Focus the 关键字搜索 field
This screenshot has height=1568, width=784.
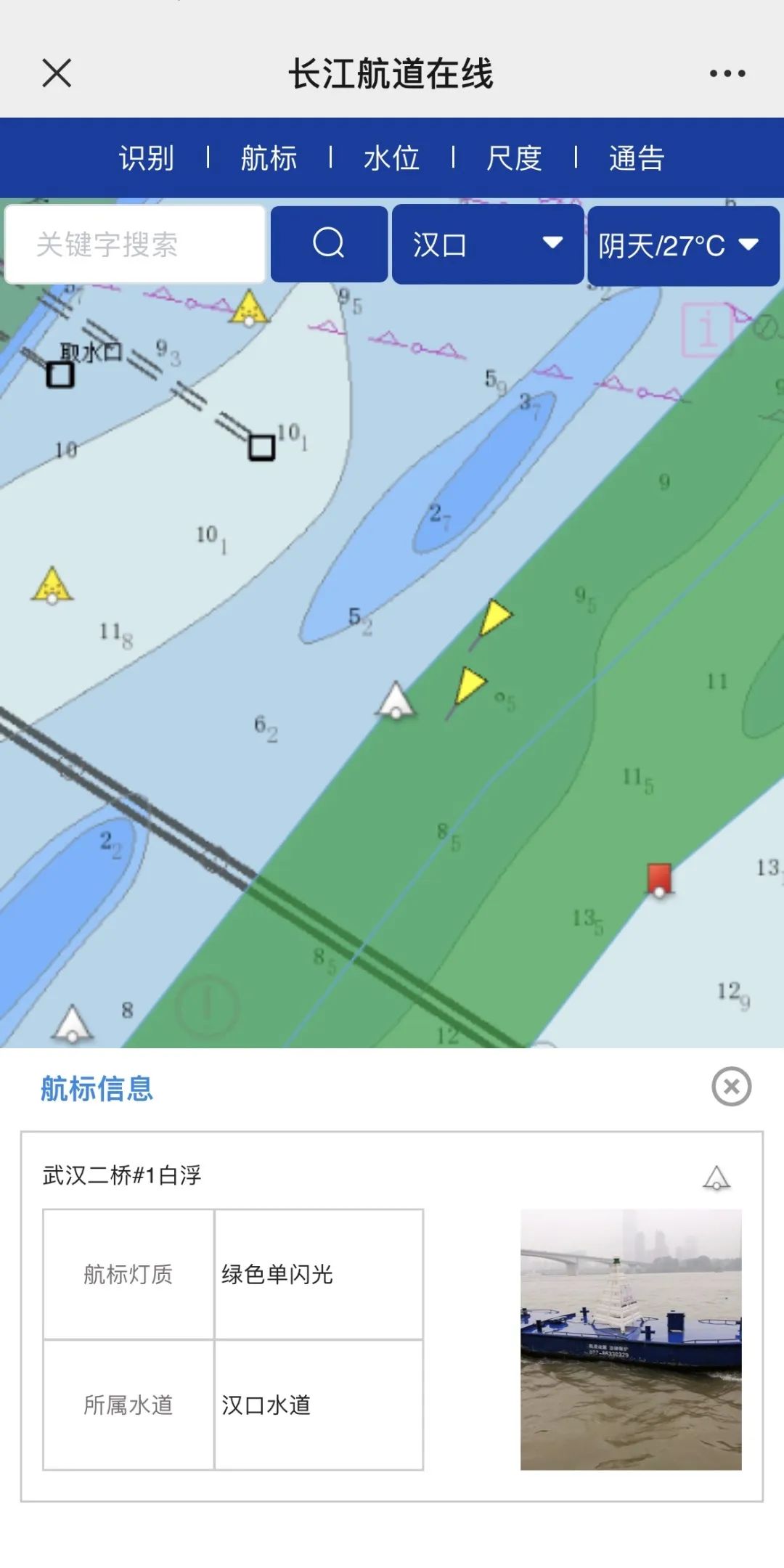(x=135, y=245)
